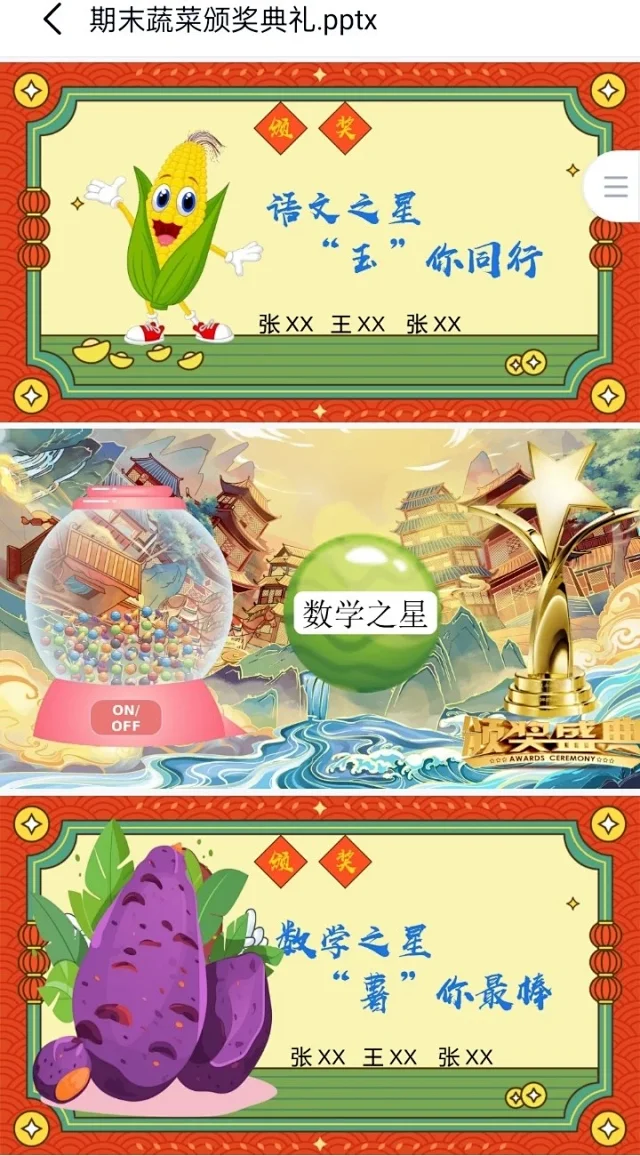Open the 语文之星 corn slide

320,242
